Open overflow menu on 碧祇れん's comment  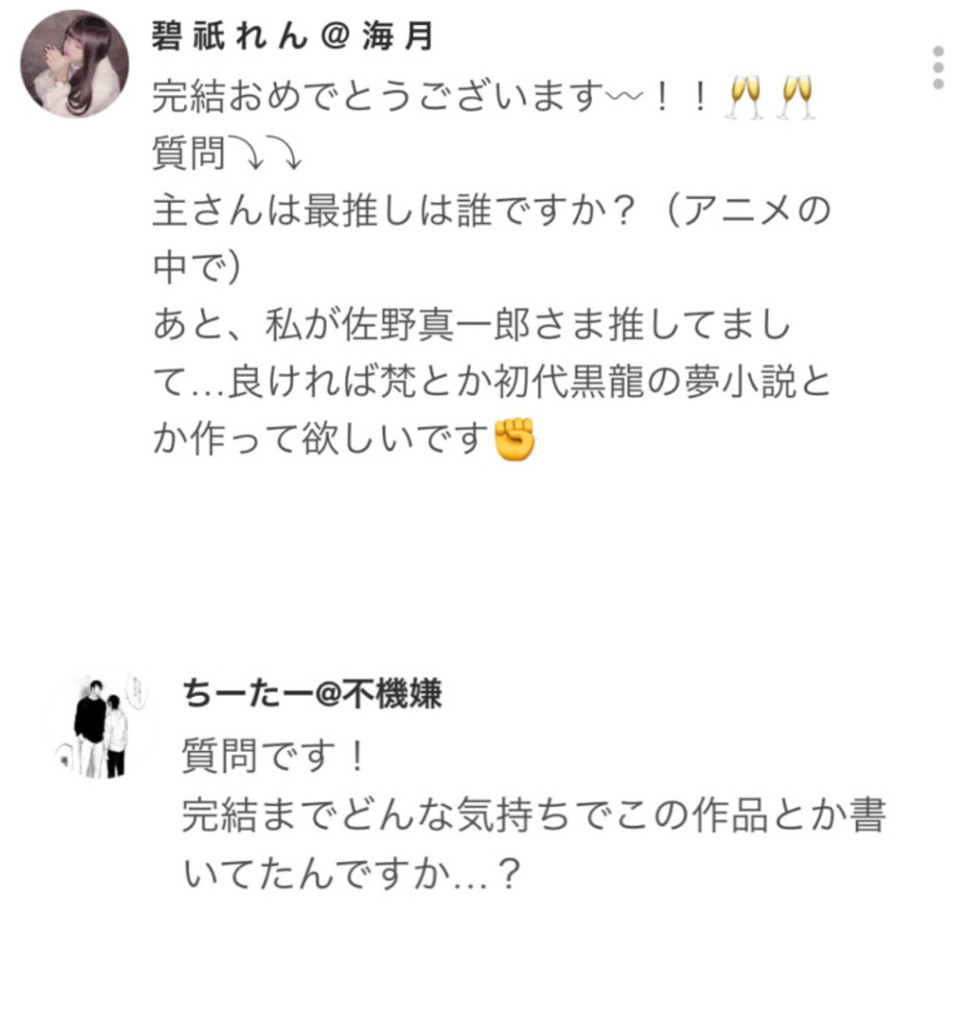click(x=937, y=68)
